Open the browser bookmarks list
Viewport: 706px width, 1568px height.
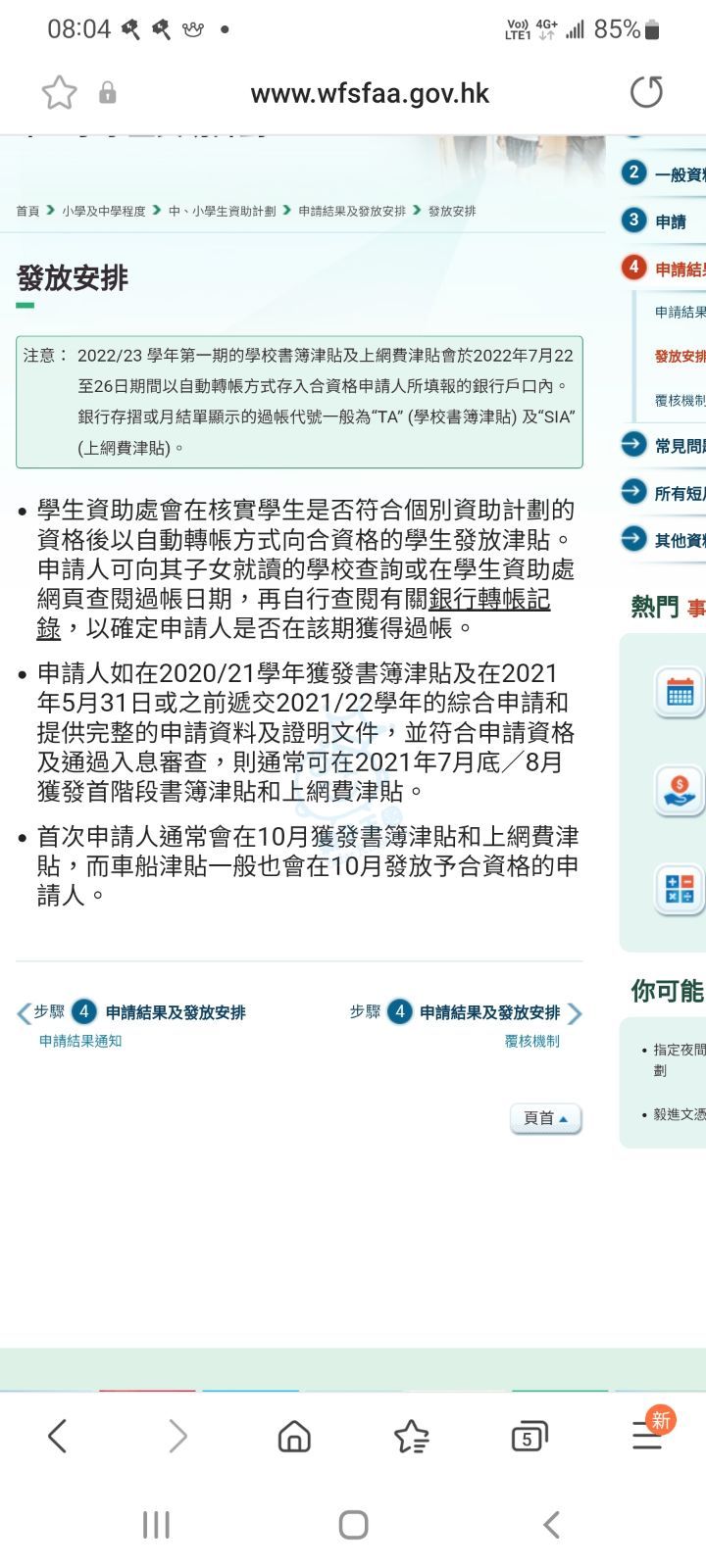[411, 1437]
